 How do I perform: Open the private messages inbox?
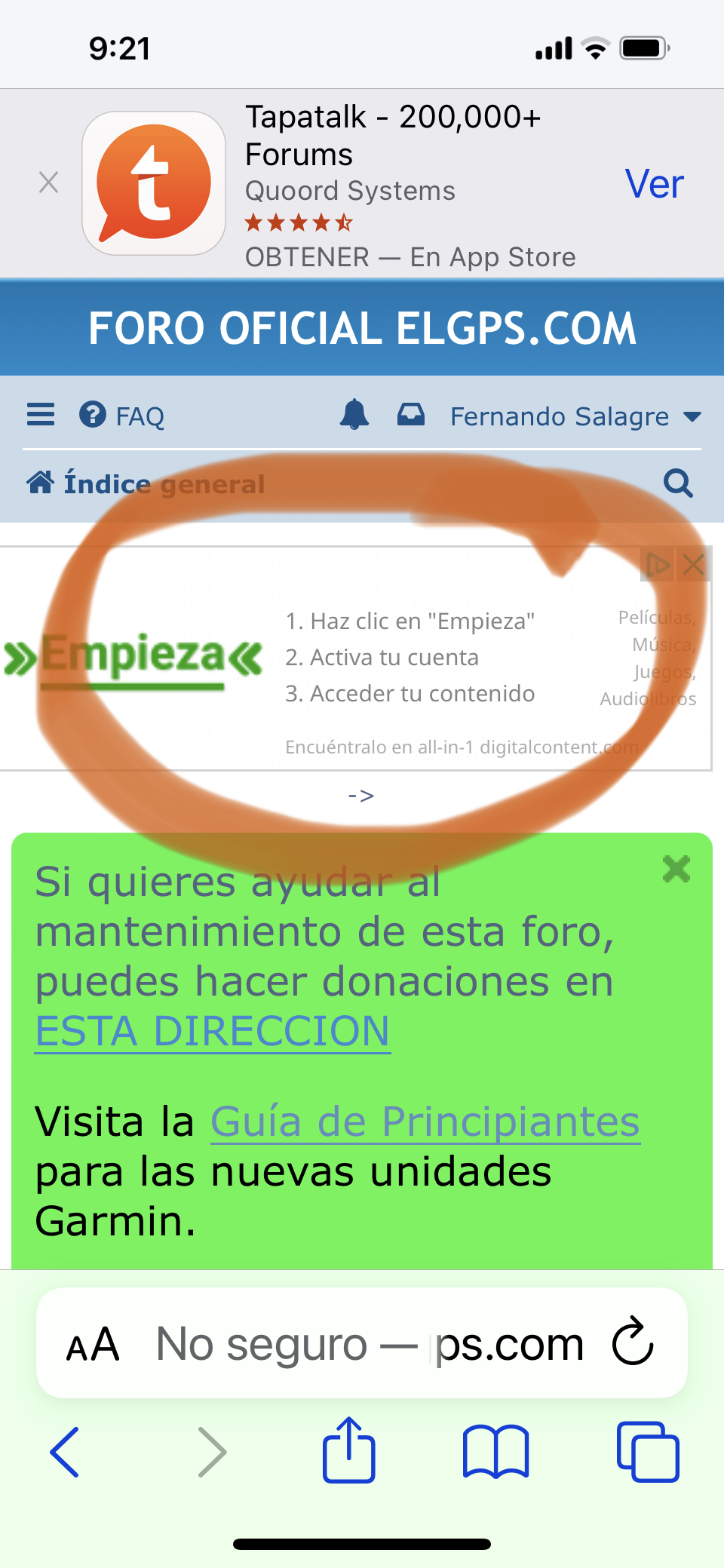pos(411,415)
